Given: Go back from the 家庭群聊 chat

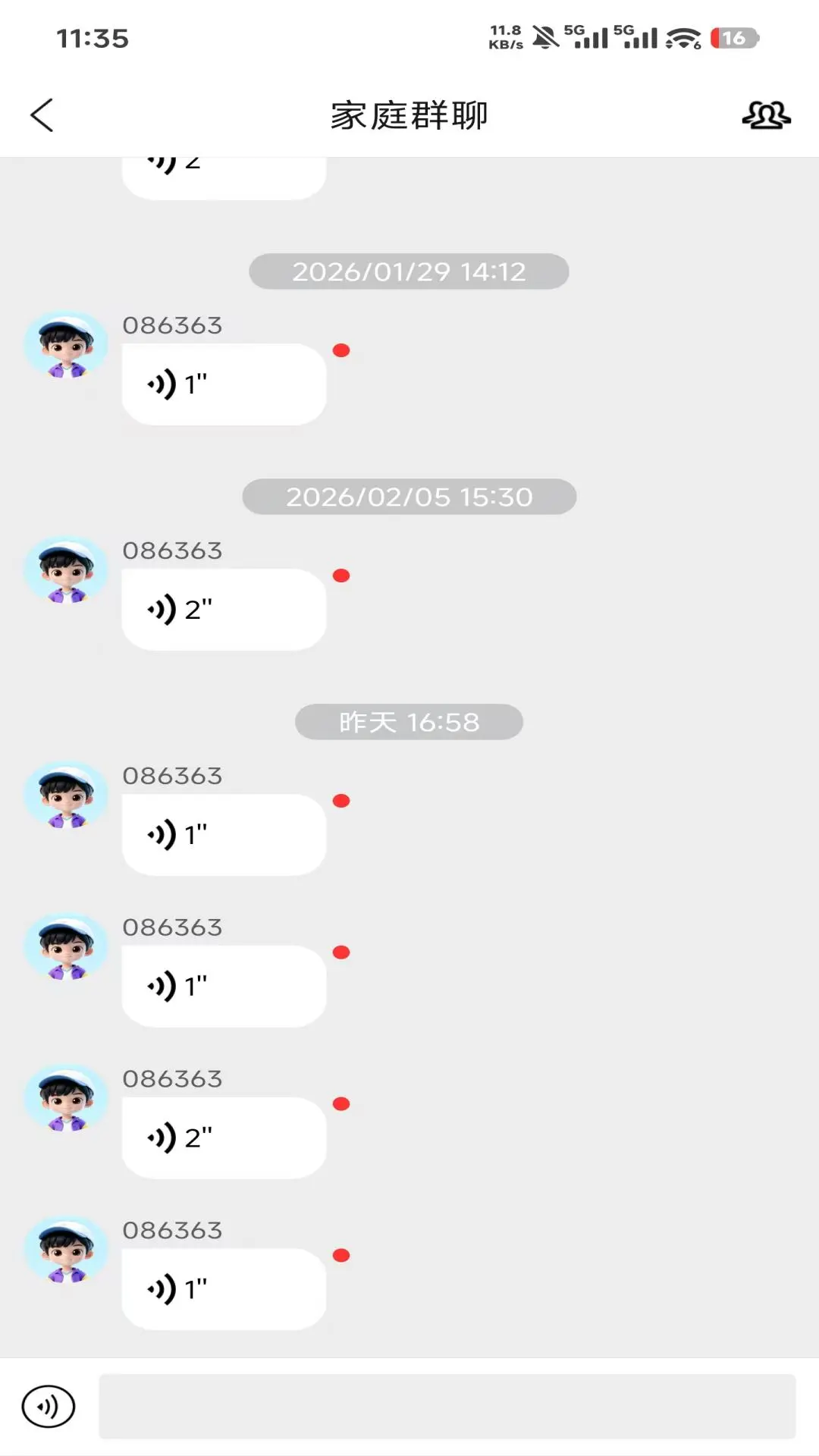Looking at the screenshot, I should 42,115.
